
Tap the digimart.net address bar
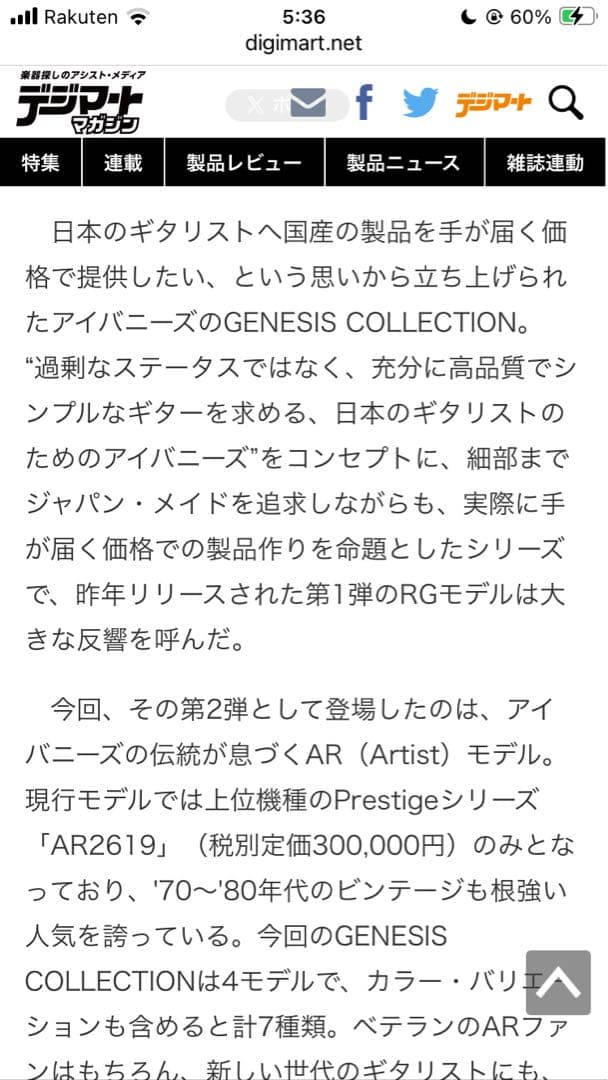pyautogui.click(x=303, y=44)
